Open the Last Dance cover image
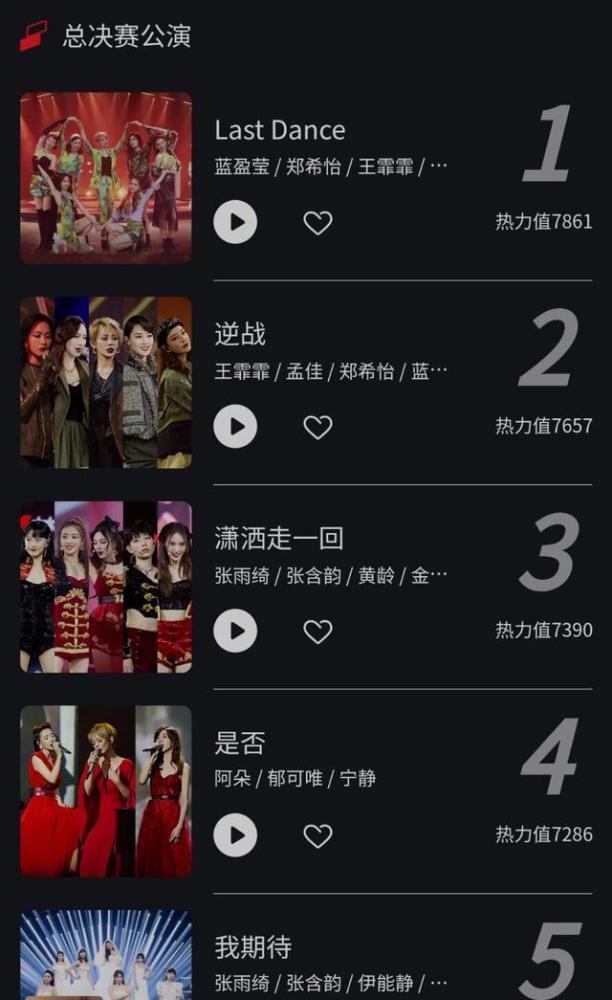The height and width of the screenshot is (1000, 612). tap(106, 178)
